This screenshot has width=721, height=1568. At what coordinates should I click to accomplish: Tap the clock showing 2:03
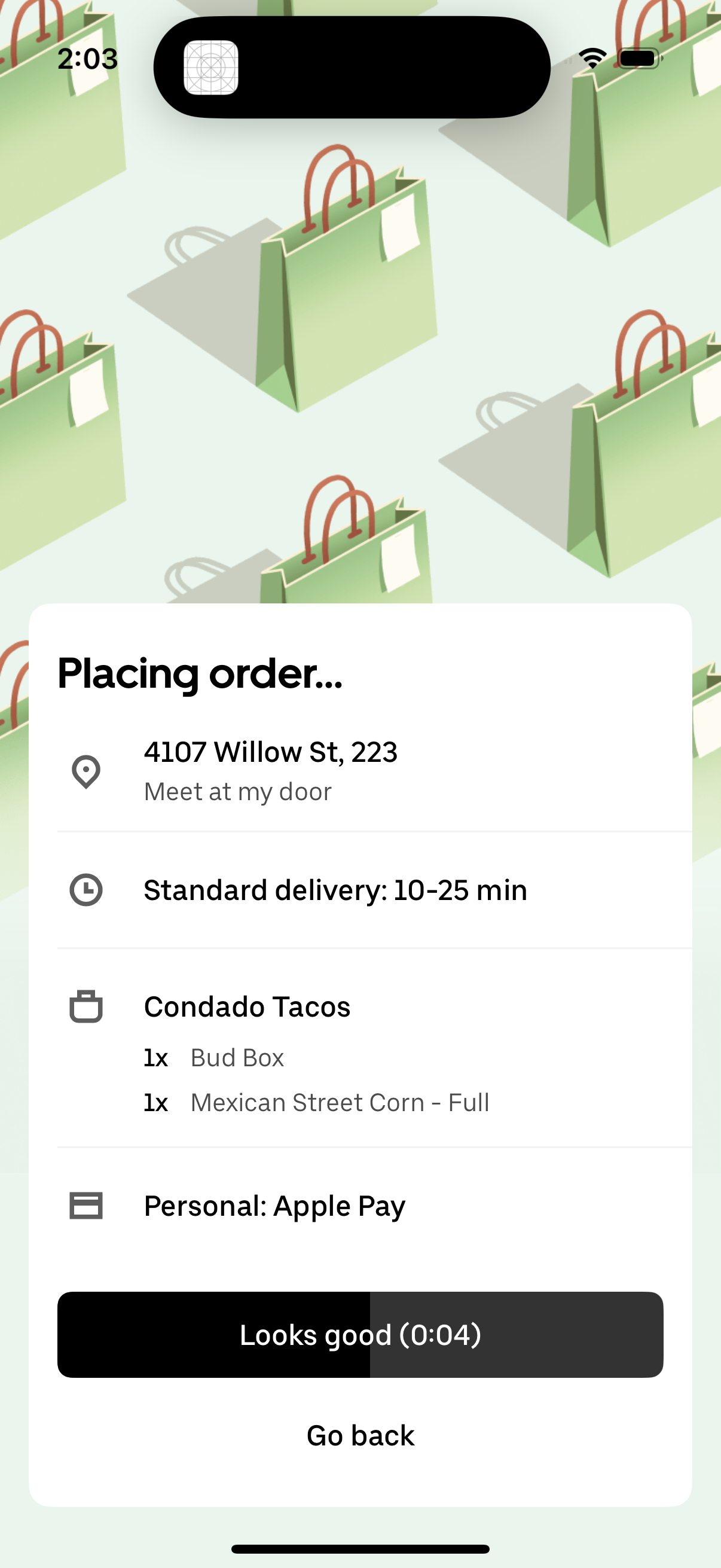coord(87,59)
